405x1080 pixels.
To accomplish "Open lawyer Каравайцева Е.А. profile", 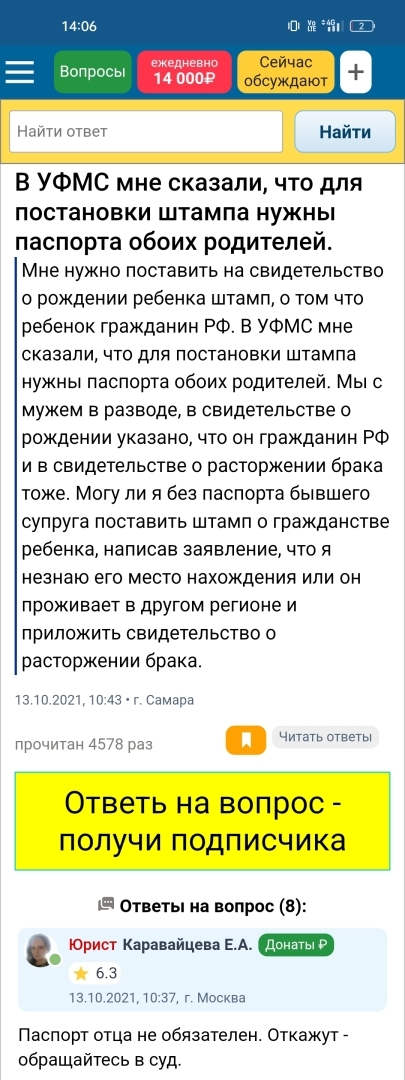I will tap(188, 945).
